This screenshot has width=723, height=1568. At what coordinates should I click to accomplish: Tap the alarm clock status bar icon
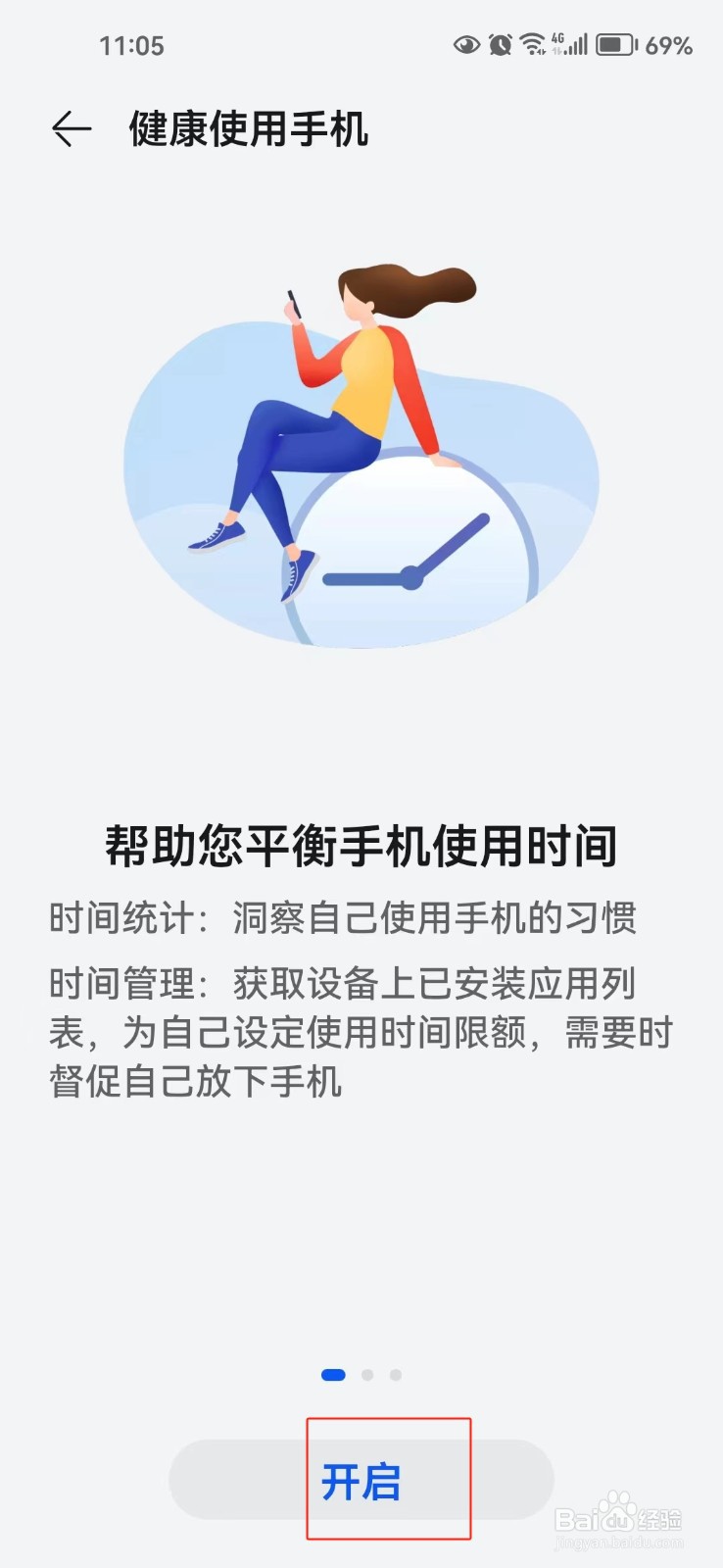pyautogui.click(x=500, y=44)
